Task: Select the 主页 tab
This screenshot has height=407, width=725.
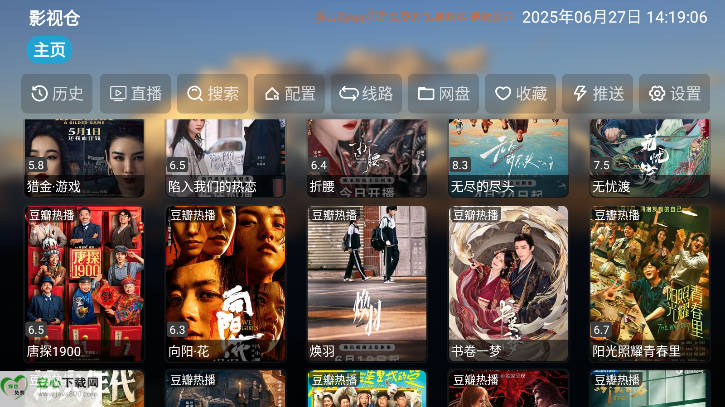Action: (49, 50)
